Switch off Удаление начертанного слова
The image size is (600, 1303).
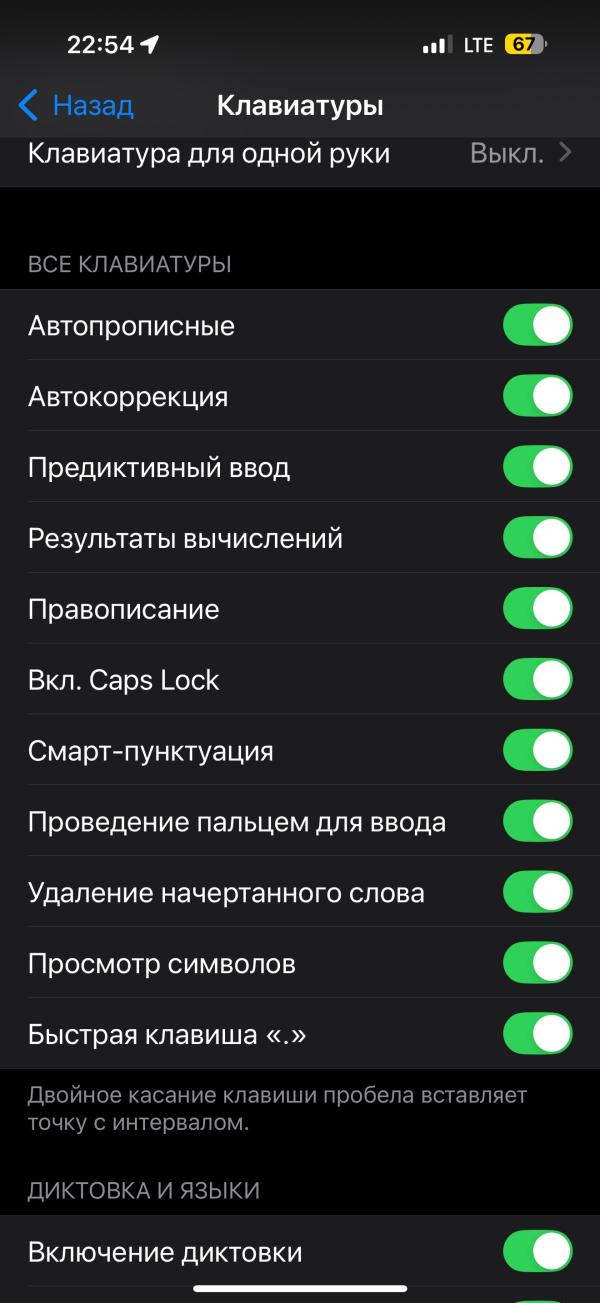(538, 892)
